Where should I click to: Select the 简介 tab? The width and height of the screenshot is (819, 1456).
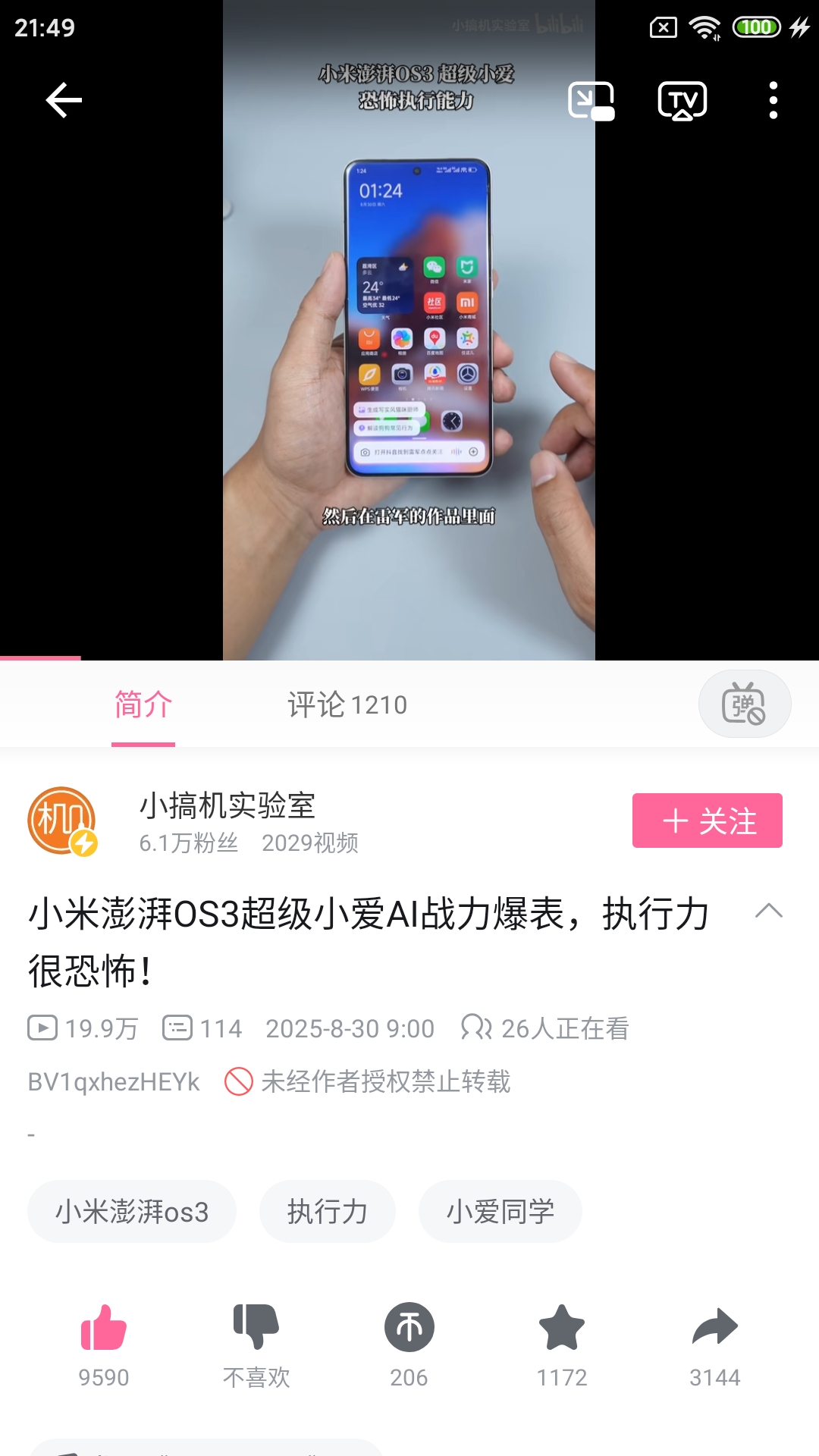point(143,704)
